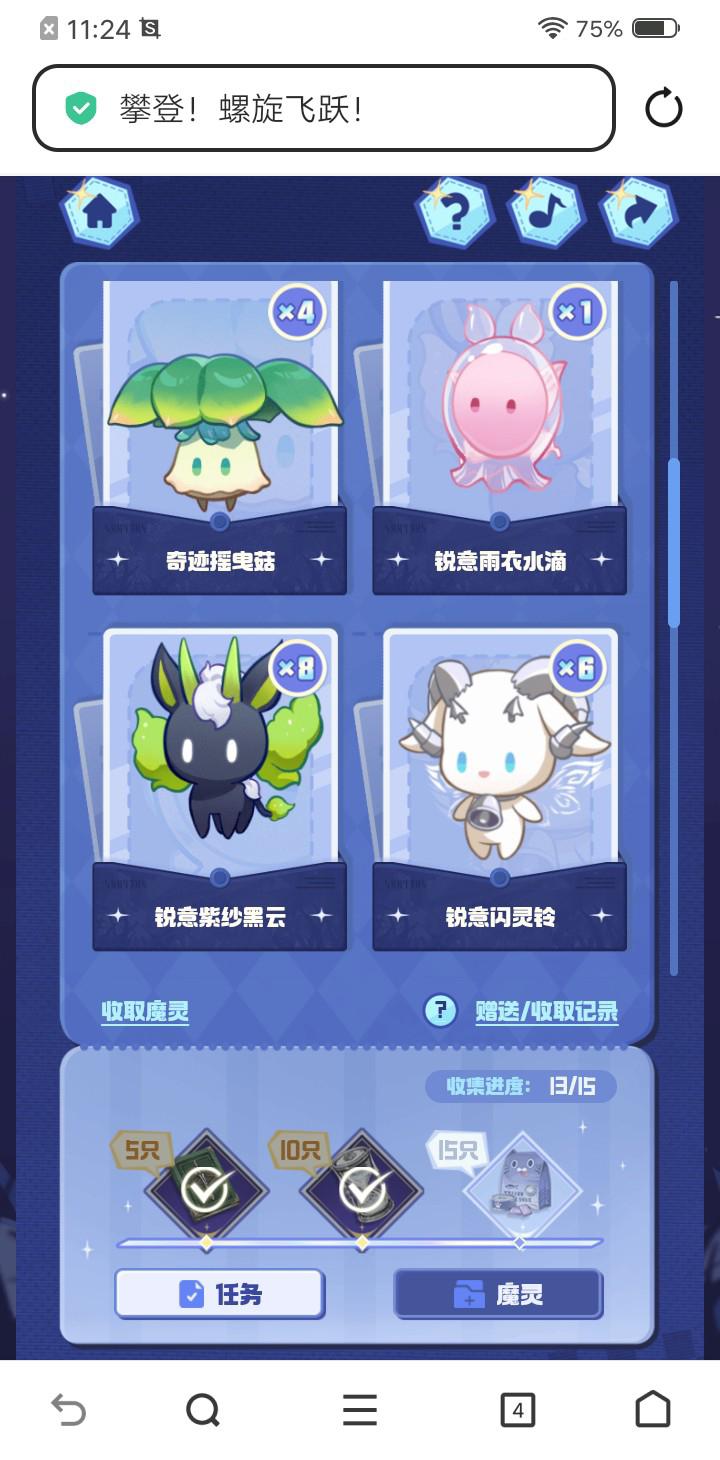
Task: Open the 收取魔灵 link
Action: (x=145, y=1011)
